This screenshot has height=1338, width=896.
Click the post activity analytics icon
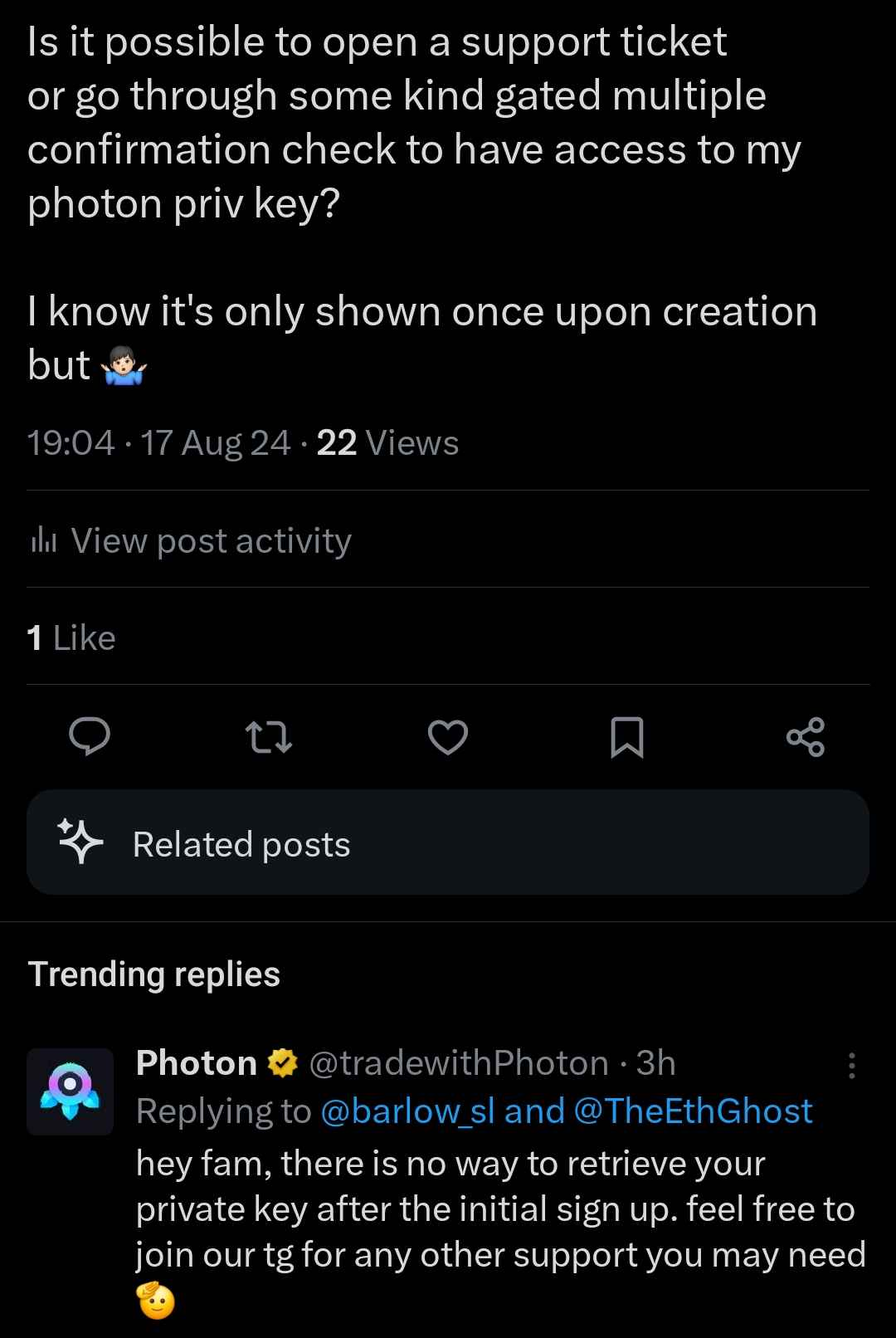point(42,540)
